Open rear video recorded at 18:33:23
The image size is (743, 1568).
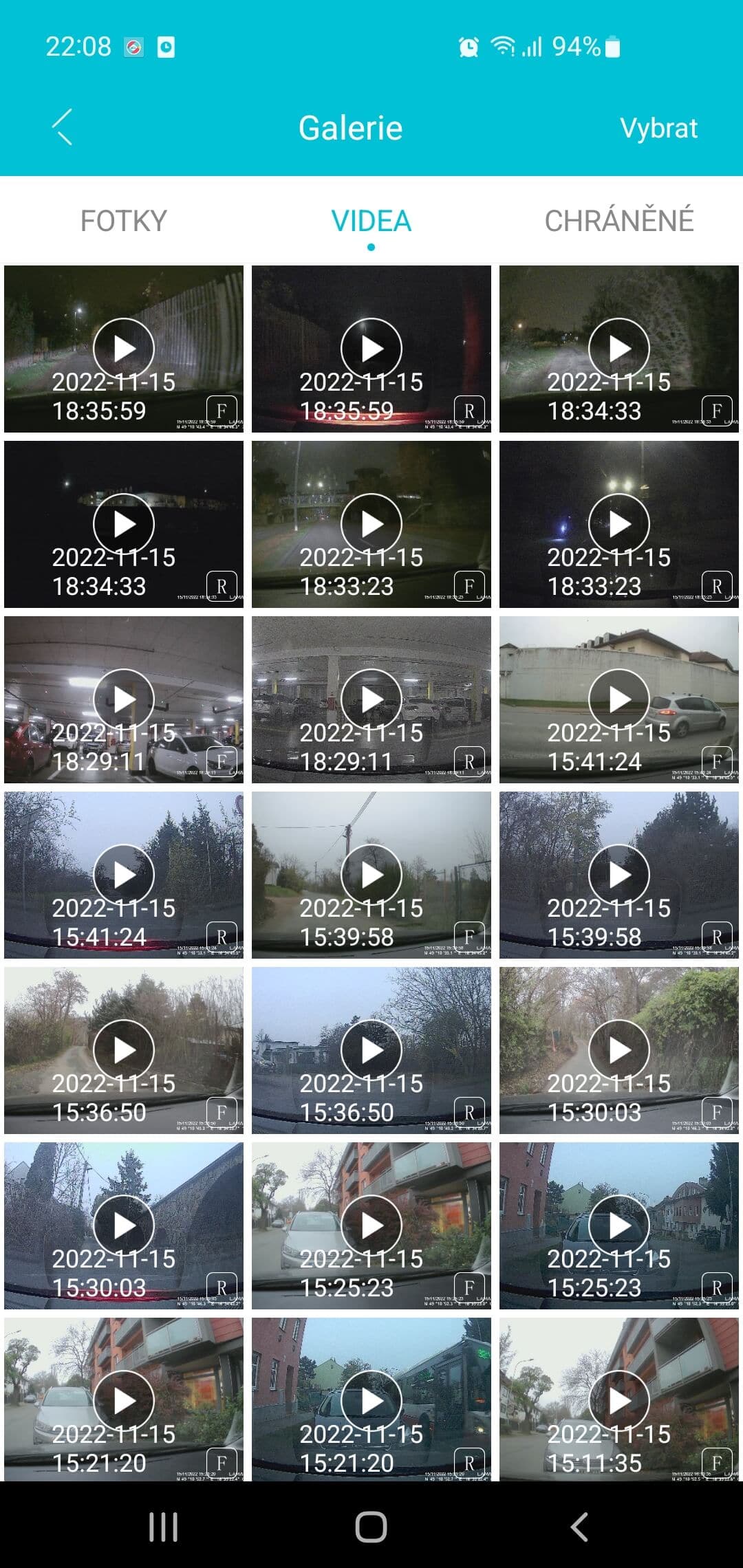coord(619,524)
